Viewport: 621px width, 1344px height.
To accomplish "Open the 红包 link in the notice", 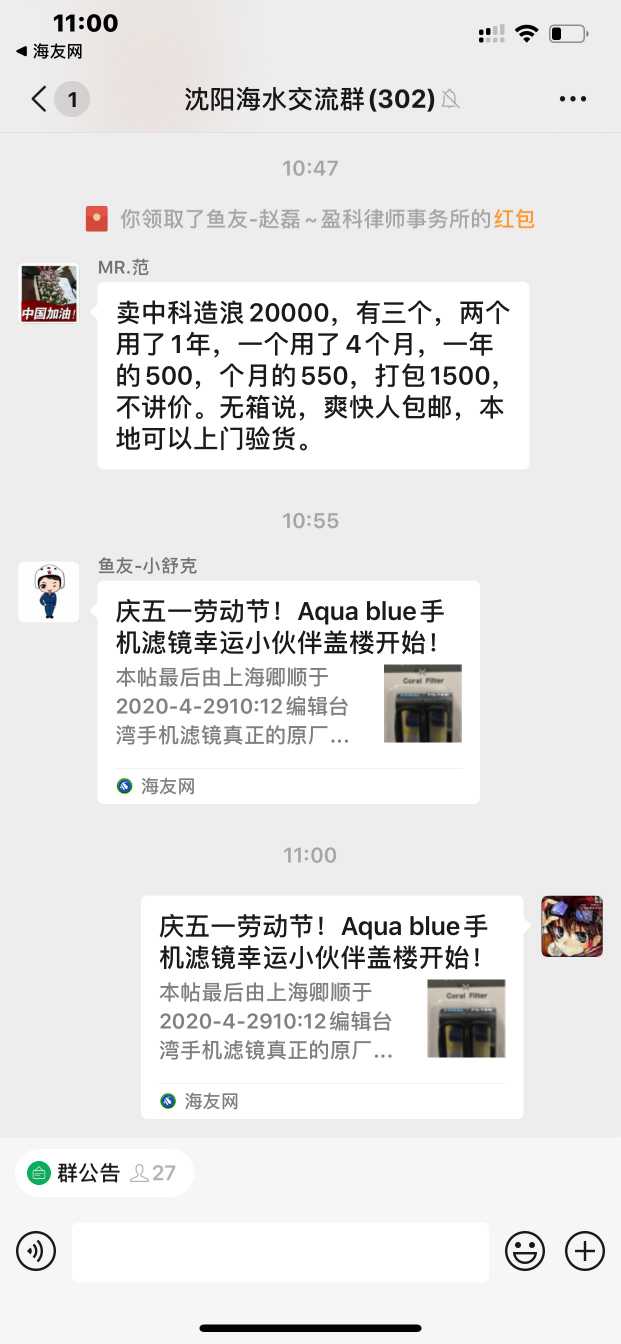I will pyautogui.click(x=514, y=219).
